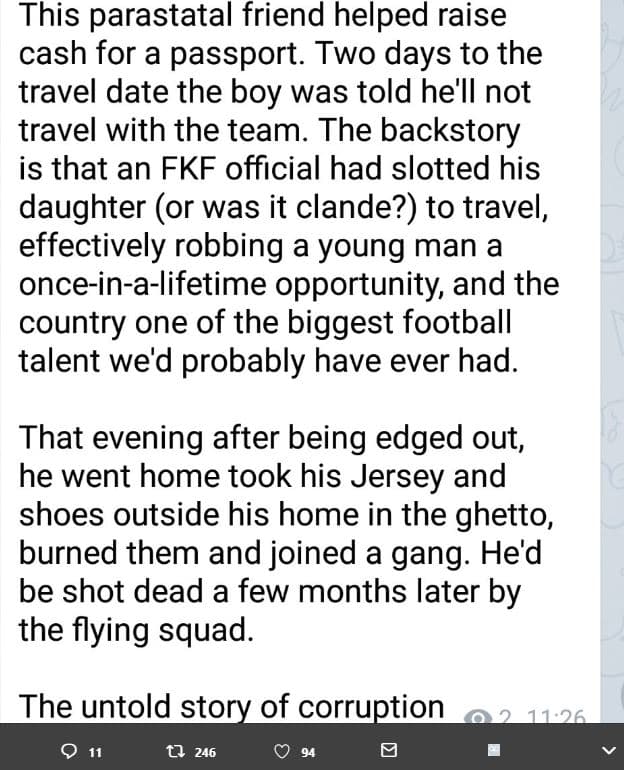Tap the small square icon in bottom bar
This screenshot has width=624, height=770.
(x=494, y=750)
